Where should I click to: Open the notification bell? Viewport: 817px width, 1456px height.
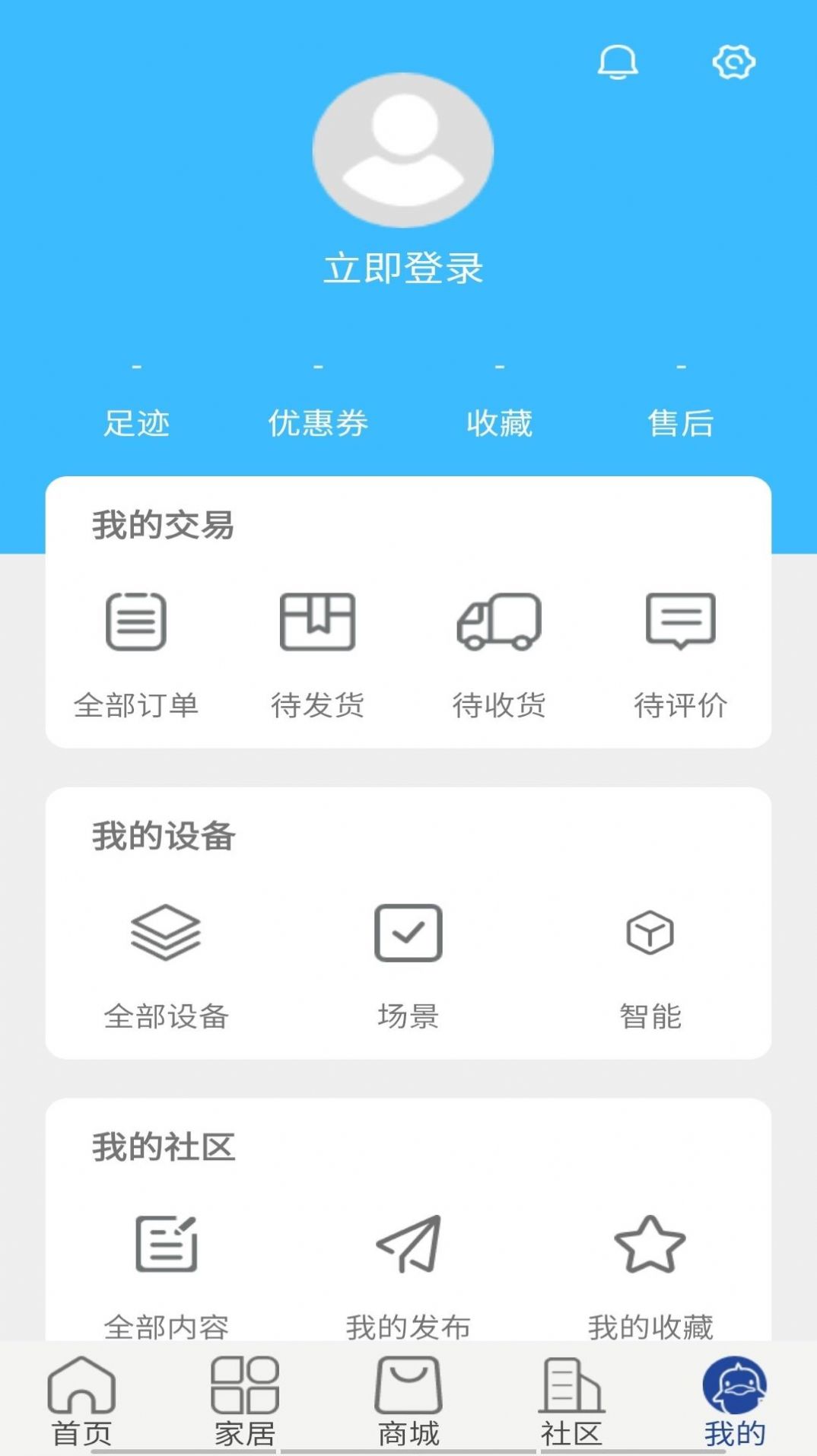(x=618, y=64)
